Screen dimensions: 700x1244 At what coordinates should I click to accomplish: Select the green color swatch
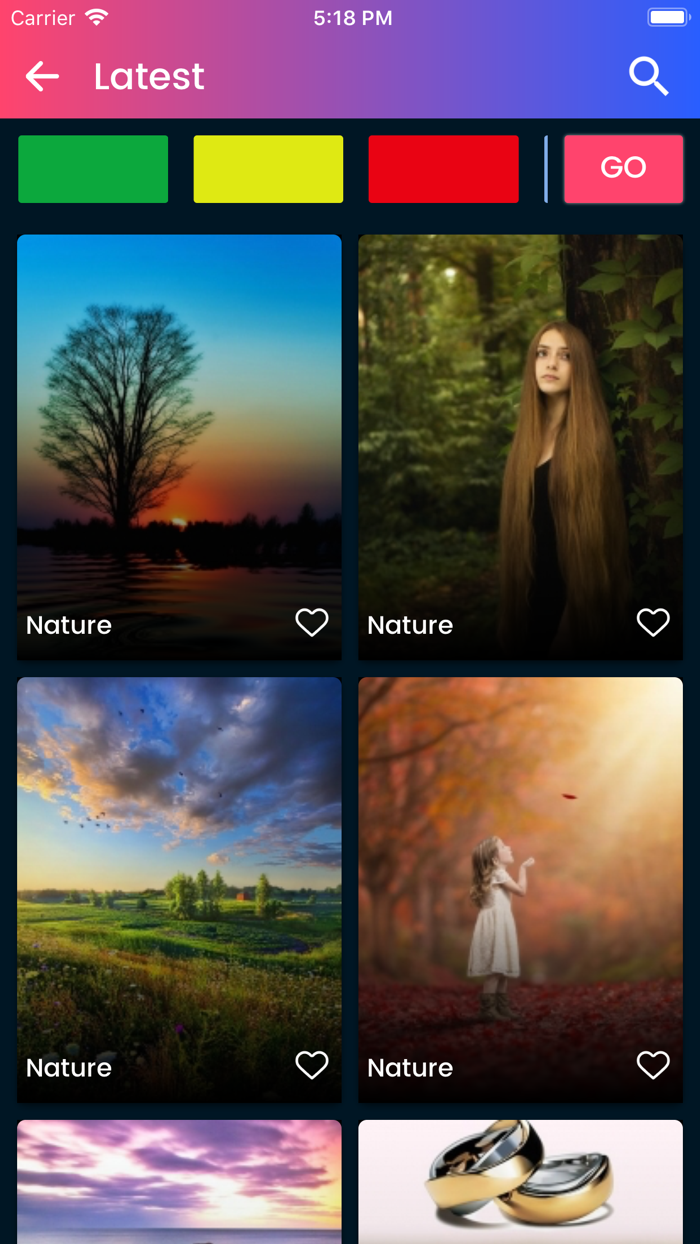tap(93, 169)
